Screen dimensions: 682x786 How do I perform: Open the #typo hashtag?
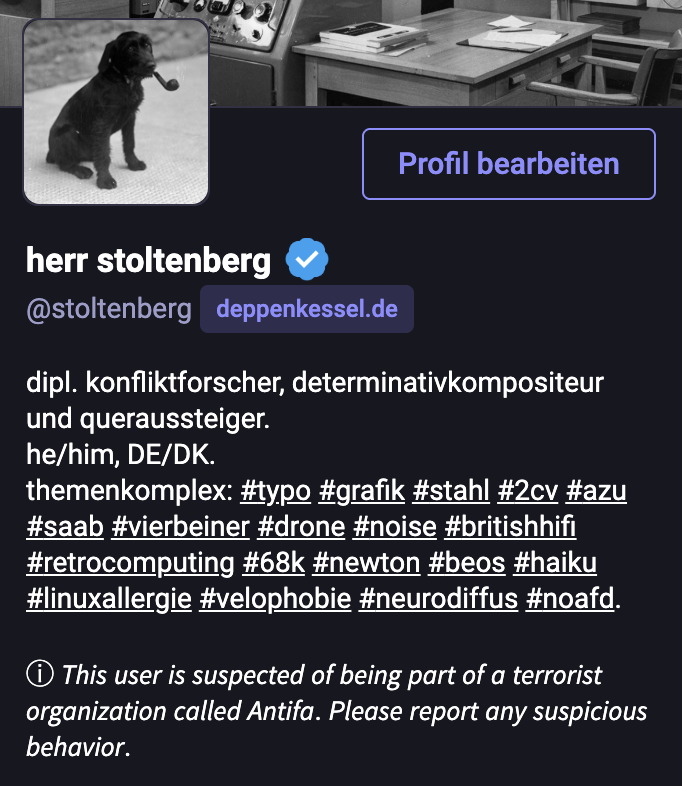click(276, 491)
